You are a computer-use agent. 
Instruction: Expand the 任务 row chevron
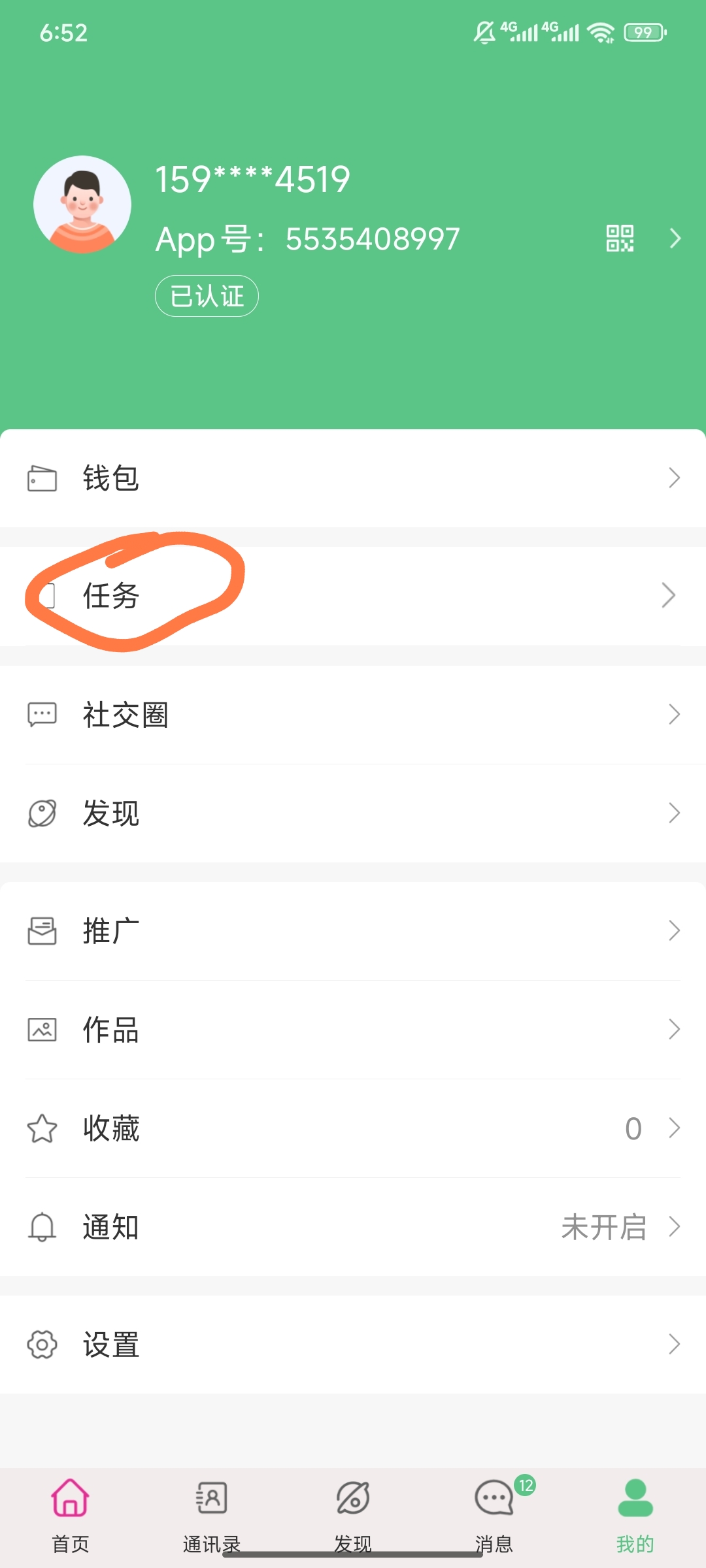(x=669, y=595)
